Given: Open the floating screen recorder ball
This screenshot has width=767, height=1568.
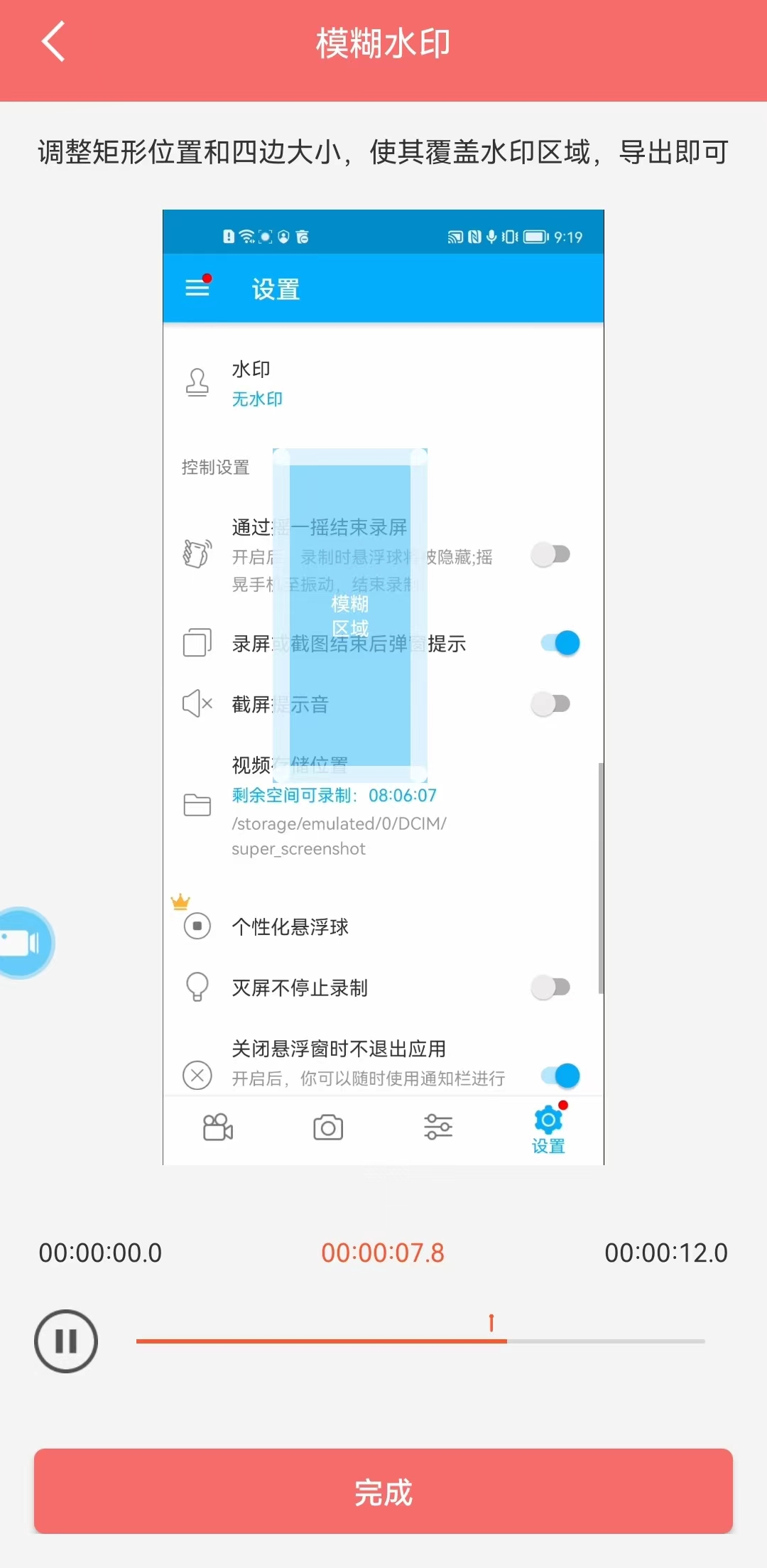Looking at the screenshot, I should (23, 943).
